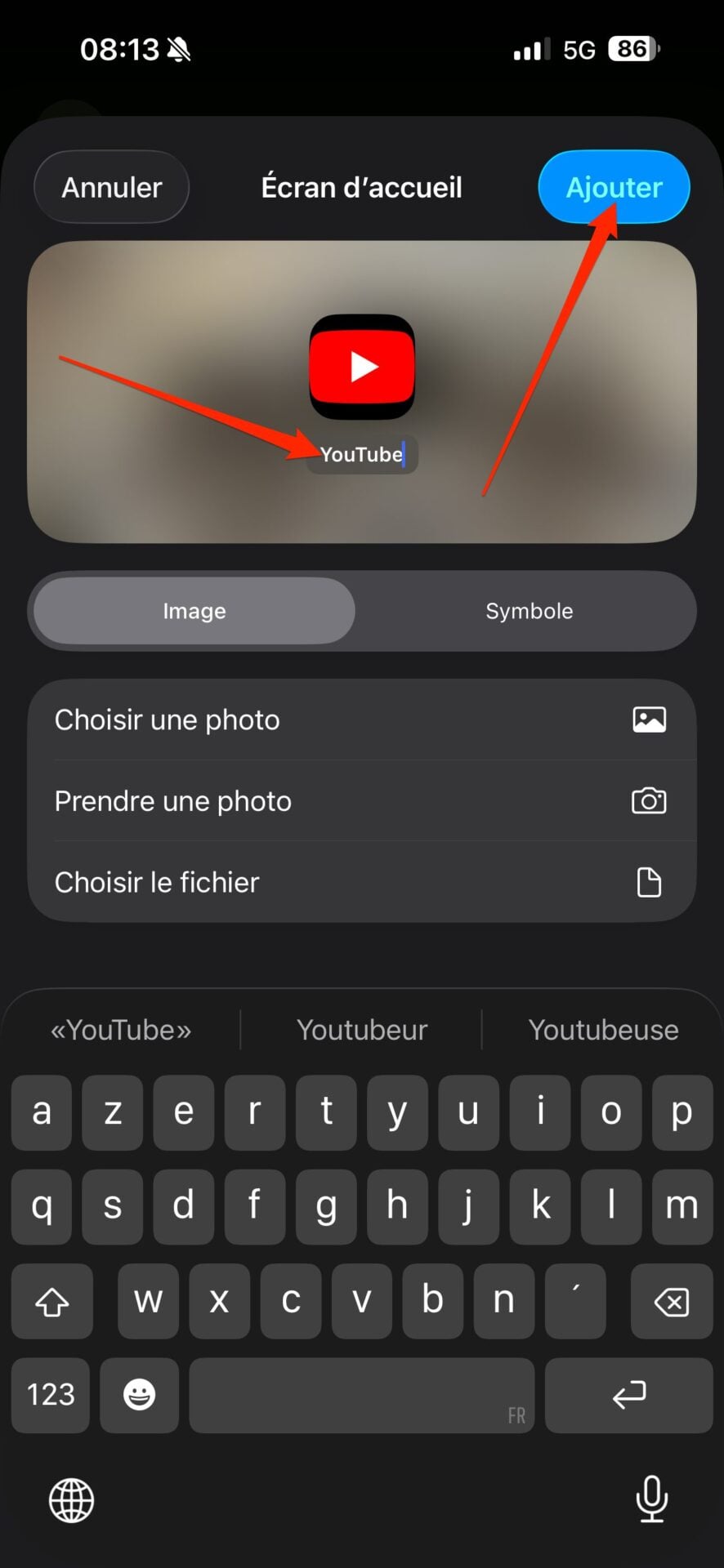Choose the Youtubeuse suggestion
Viewport: 724px width, 1568px height.
click(x=604, y=1030)
